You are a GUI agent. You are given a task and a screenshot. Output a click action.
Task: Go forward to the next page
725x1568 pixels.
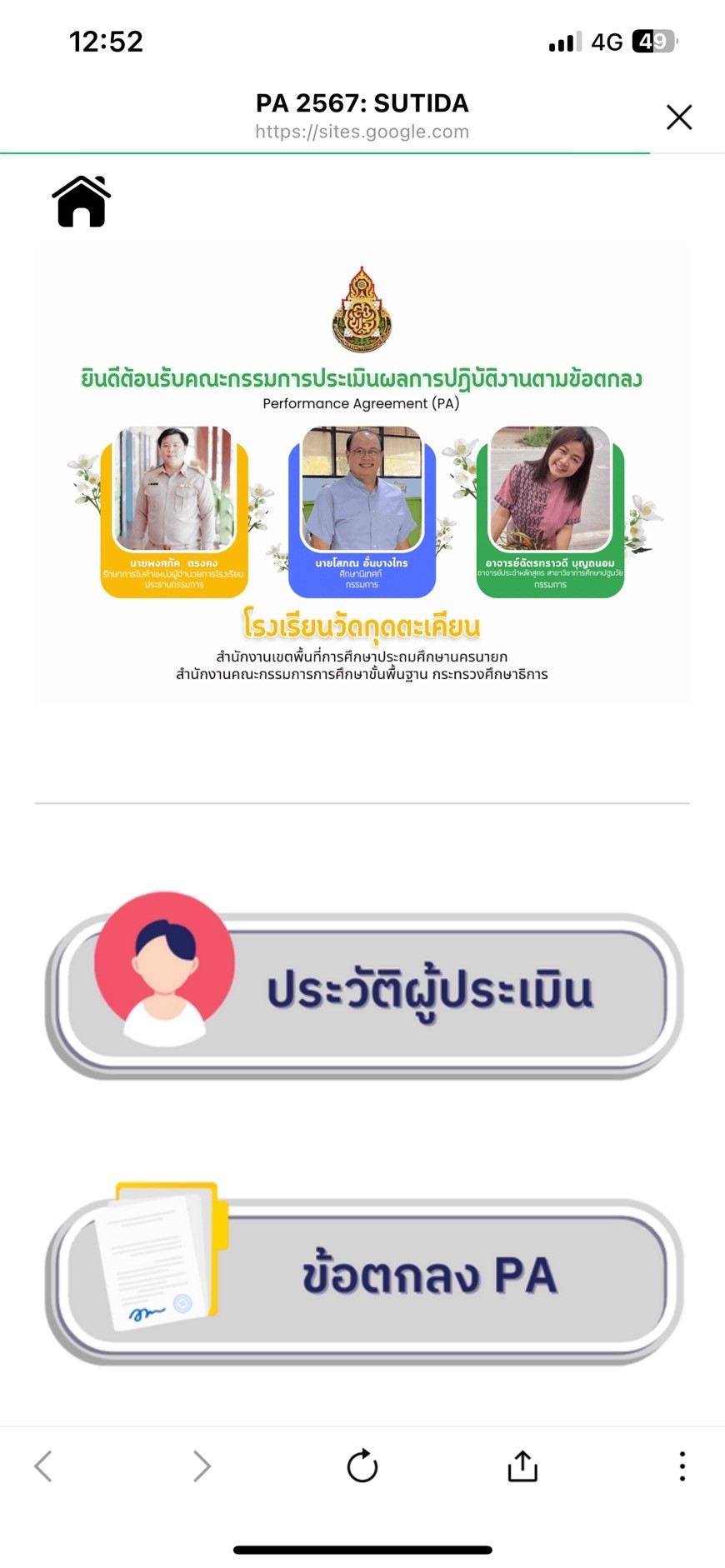tap(202, 1466)
